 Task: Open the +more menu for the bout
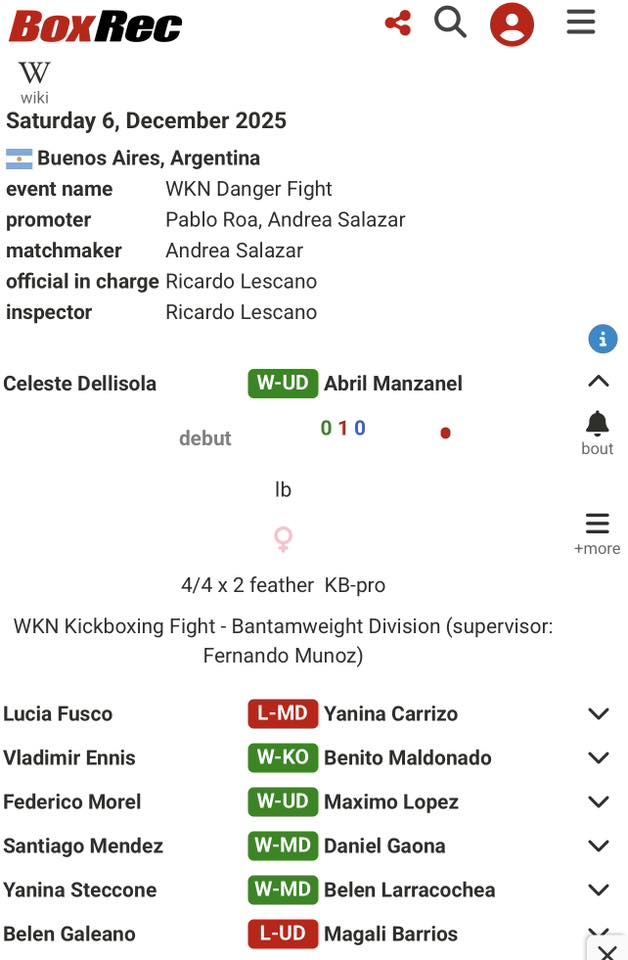(x=597, y=532)
